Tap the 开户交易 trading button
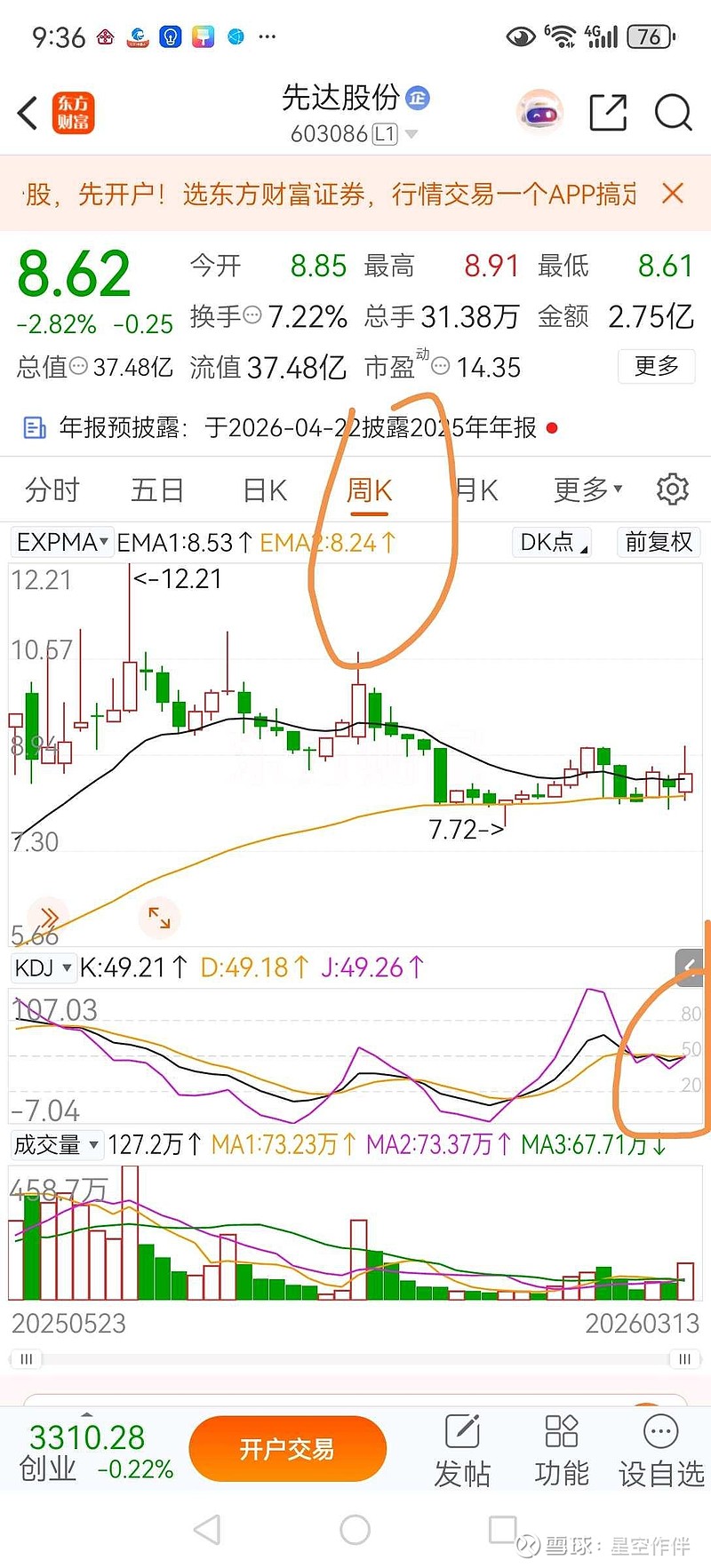This screenshot has height=1568, width=711. 287,1448
